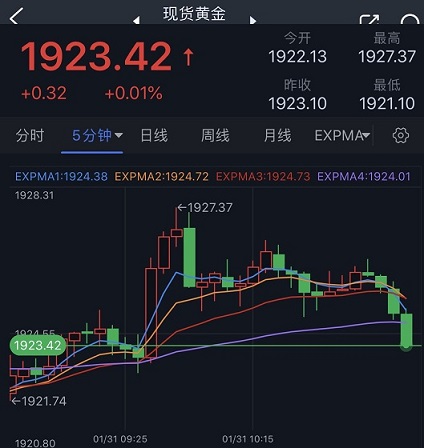View the 月线 chart
This screenshot has width=424, height=448.
coord(277,136)
